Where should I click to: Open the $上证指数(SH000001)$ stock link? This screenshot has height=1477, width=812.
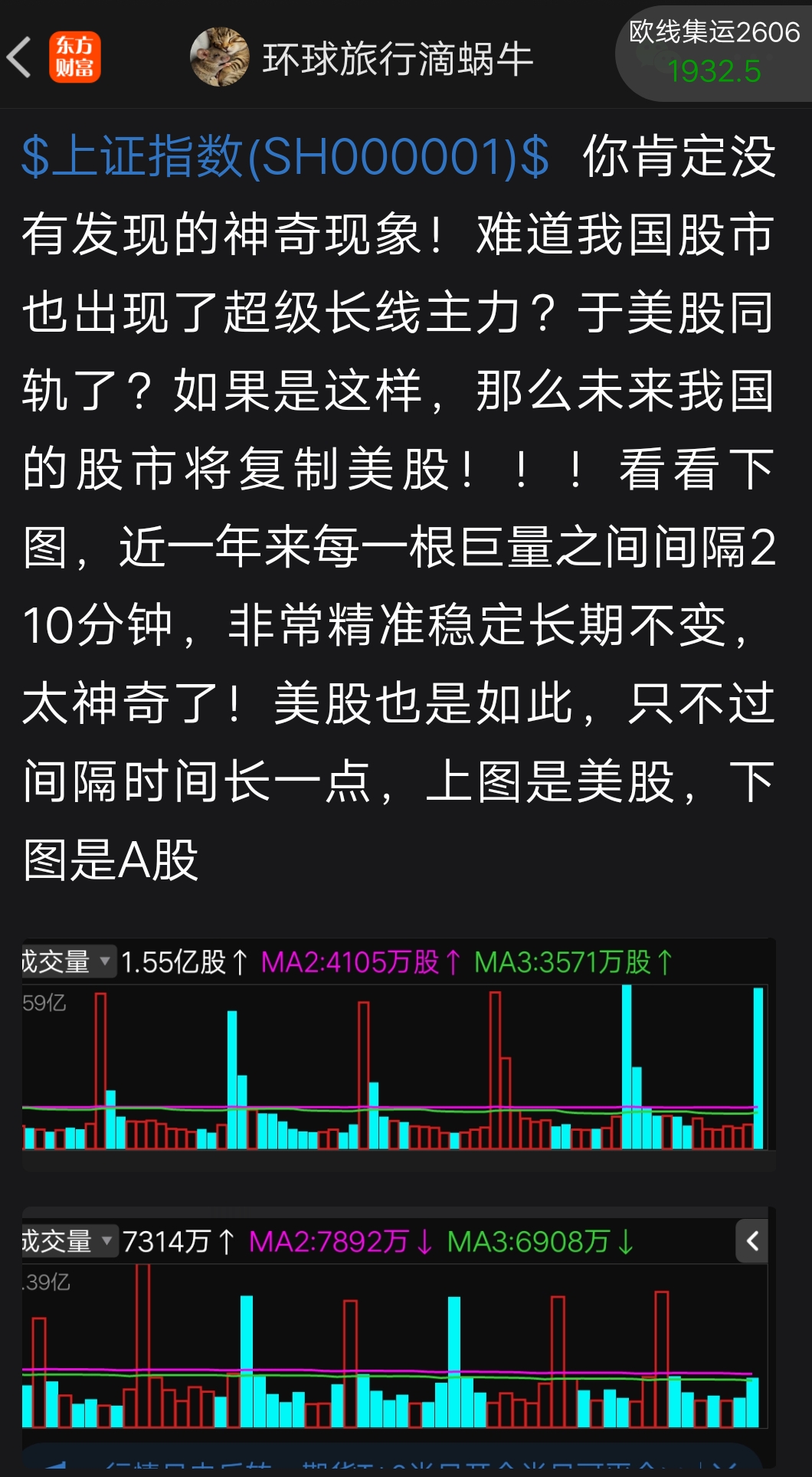(x=285, y=157)
